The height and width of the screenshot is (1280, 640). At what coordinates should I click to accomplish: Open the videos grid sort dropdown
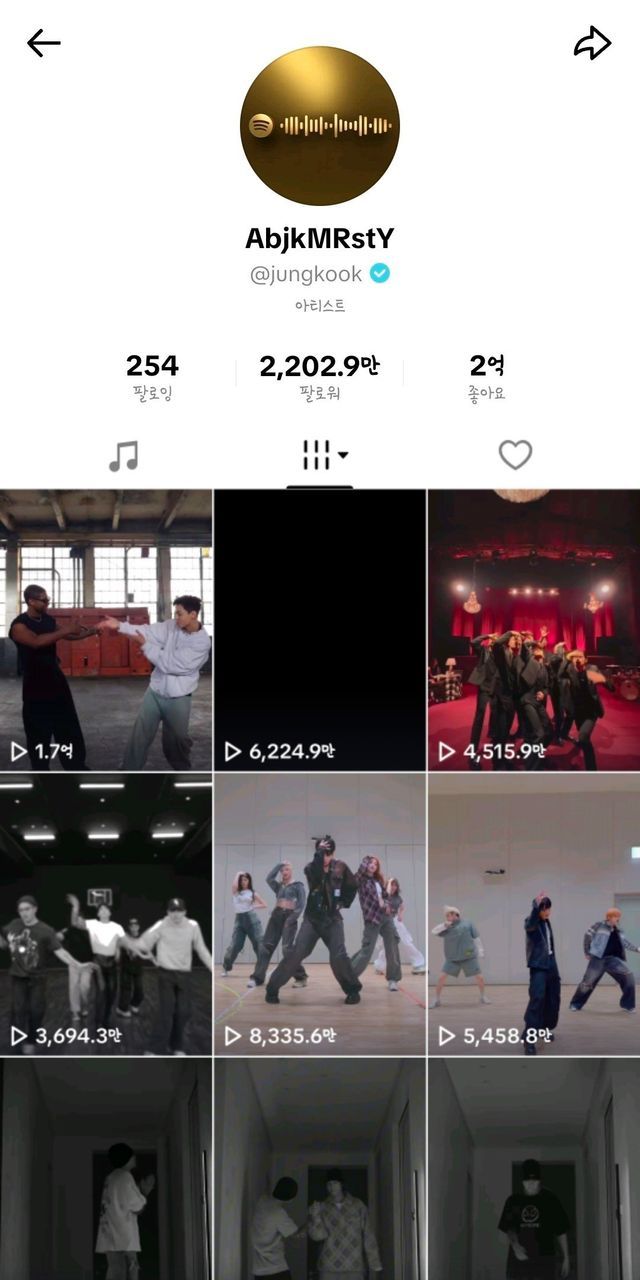tap(322, 456)
